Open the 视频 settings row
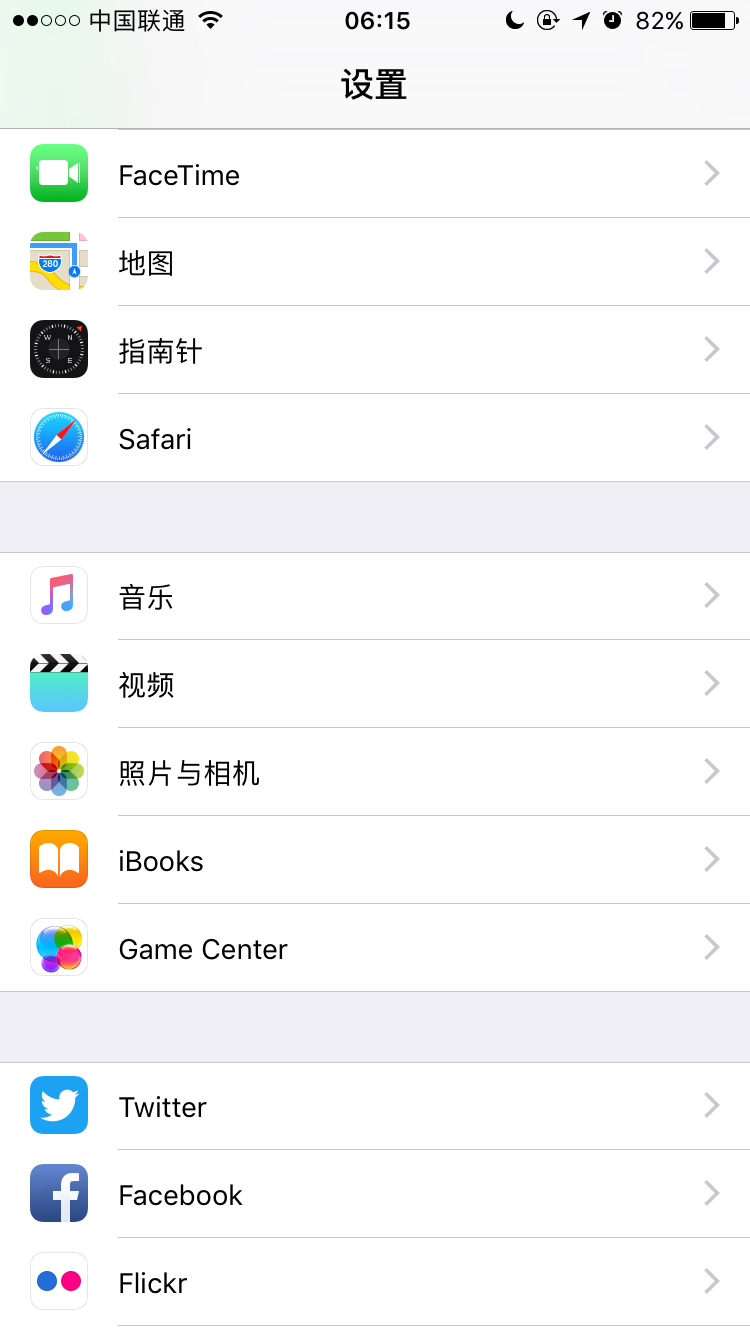Image resolution: width=750 pixels, height=1334 pixels. click(x=375, y=685)
